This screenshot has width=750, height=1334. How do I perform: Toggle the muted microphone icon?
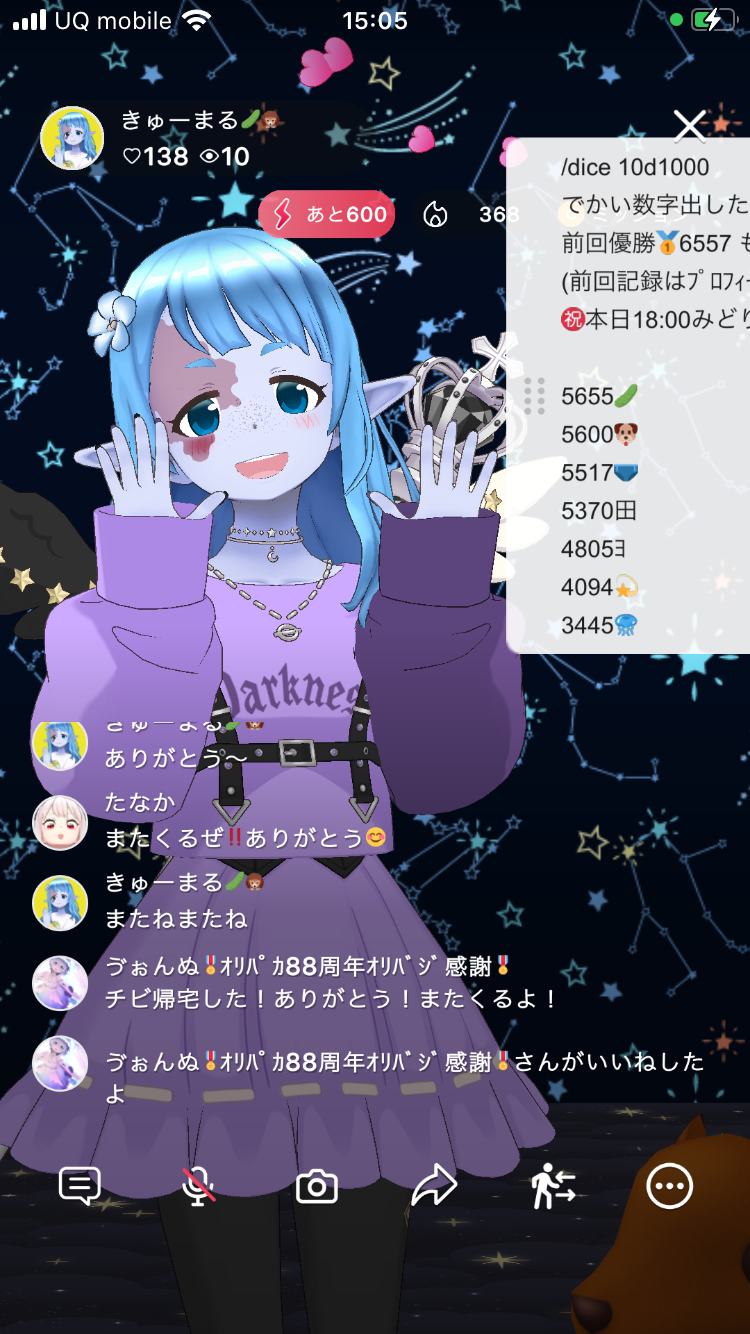(x=198, y=1186)
